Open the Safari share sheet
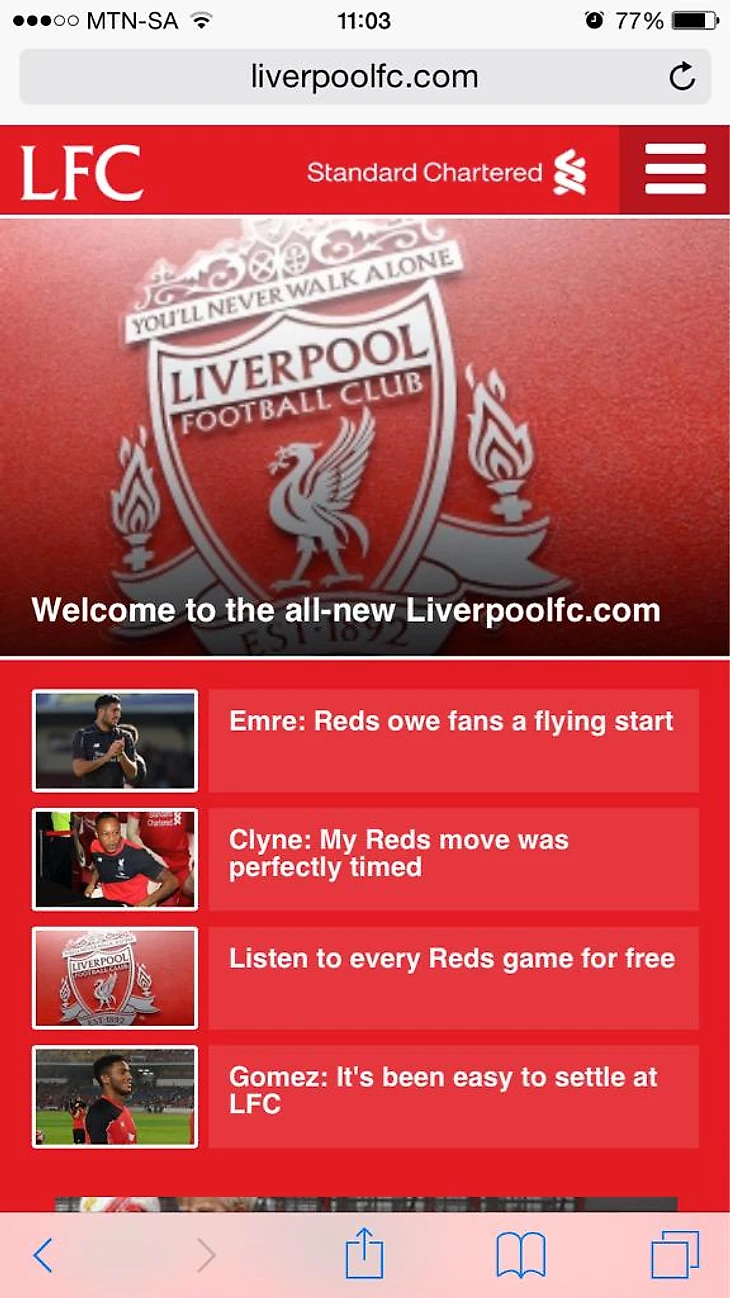The height and width of the screenshot is (1298, 730). [365, 1252]
